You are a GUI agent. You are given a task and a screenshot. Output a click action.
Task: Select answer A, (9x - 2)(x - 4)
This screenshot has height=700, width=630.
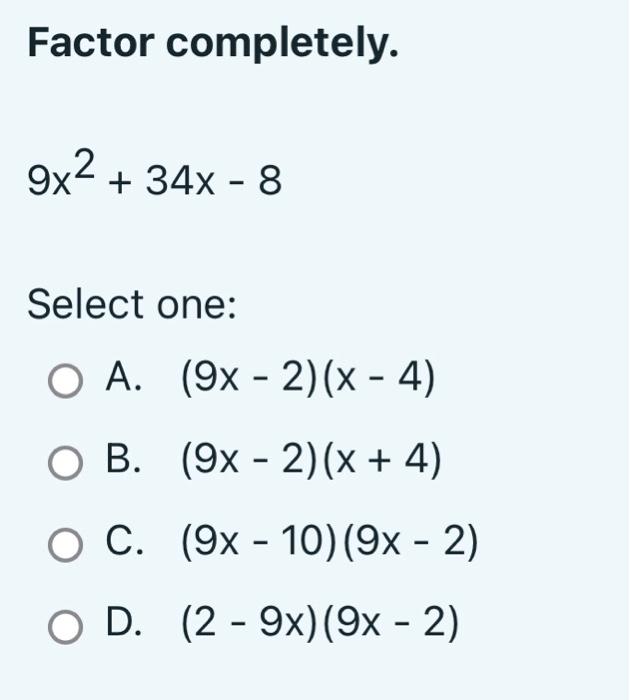click(66, 380)
